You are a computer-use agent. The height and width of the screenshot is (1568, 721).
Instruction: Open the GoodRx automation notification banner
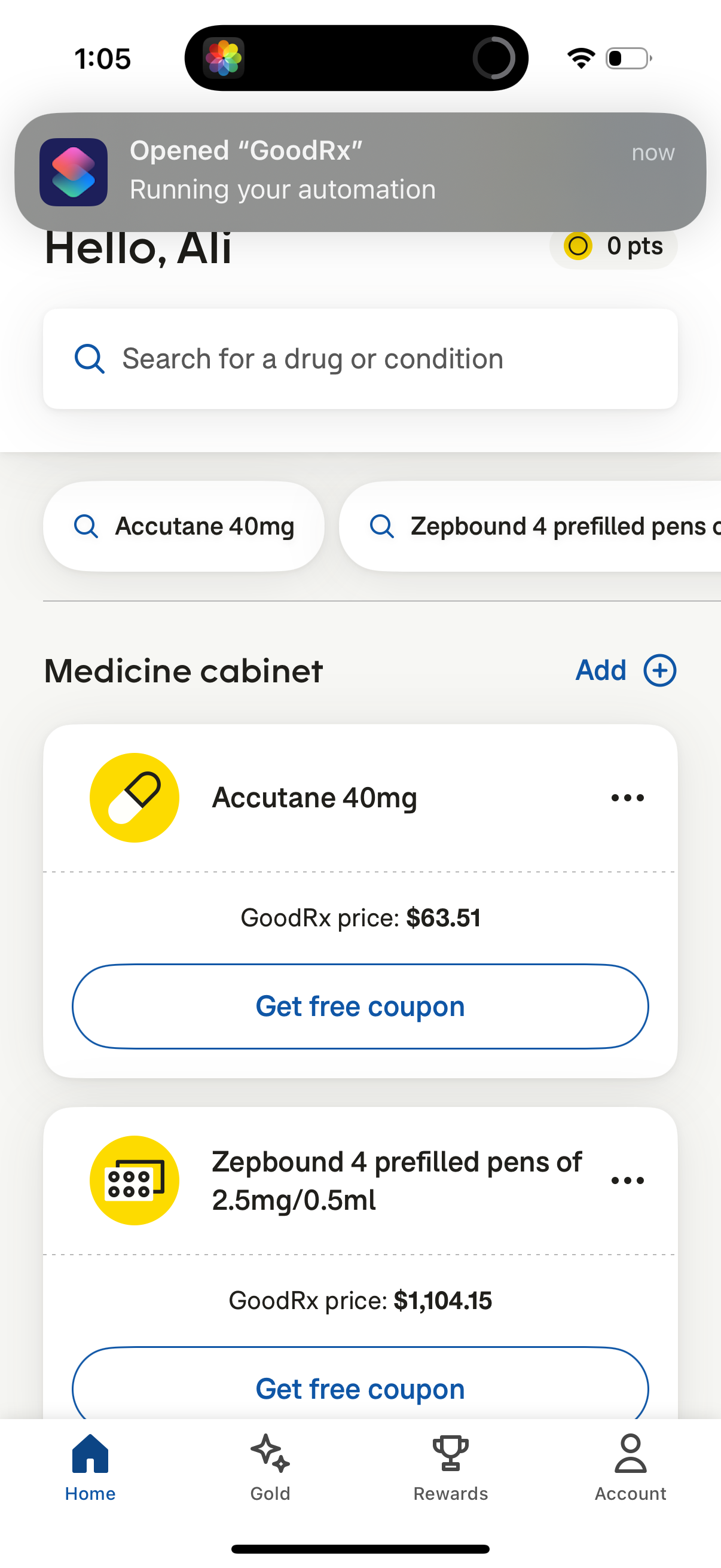point(360,170)
